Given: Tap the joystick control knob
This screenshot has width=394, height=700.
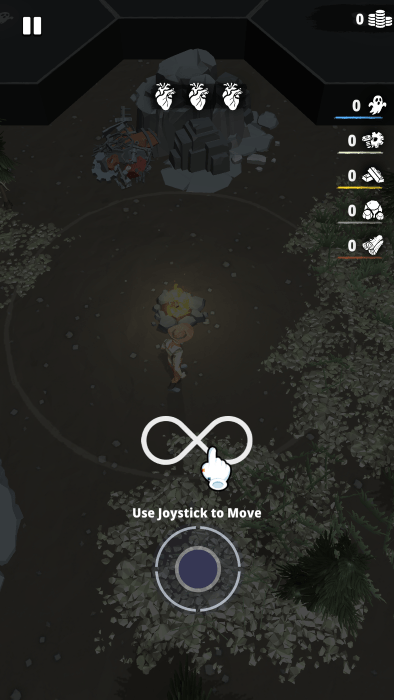Looking at the screenshot, I should point(198,569).
